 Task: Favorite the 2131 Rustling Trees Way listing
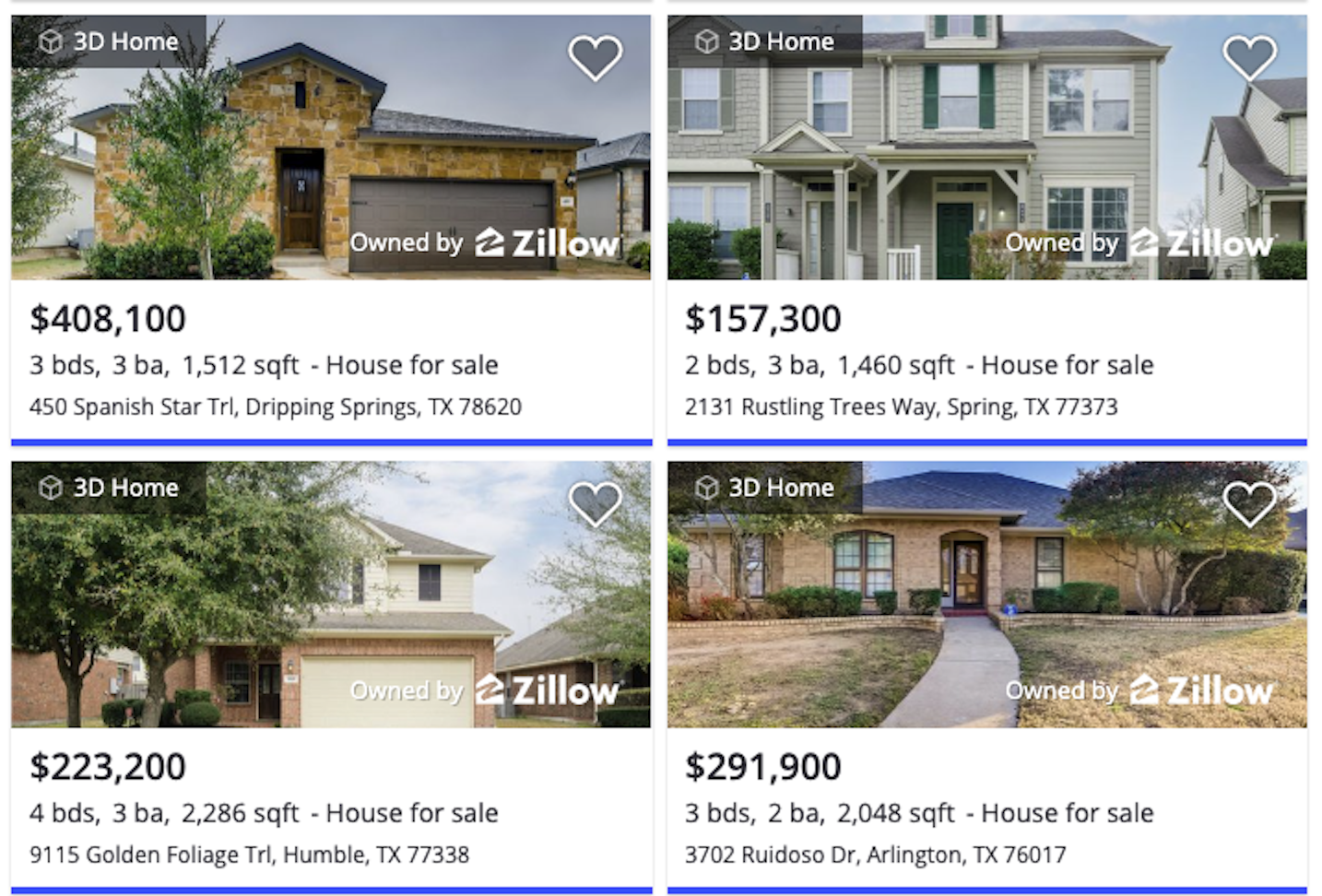(x=1249, y=57)
